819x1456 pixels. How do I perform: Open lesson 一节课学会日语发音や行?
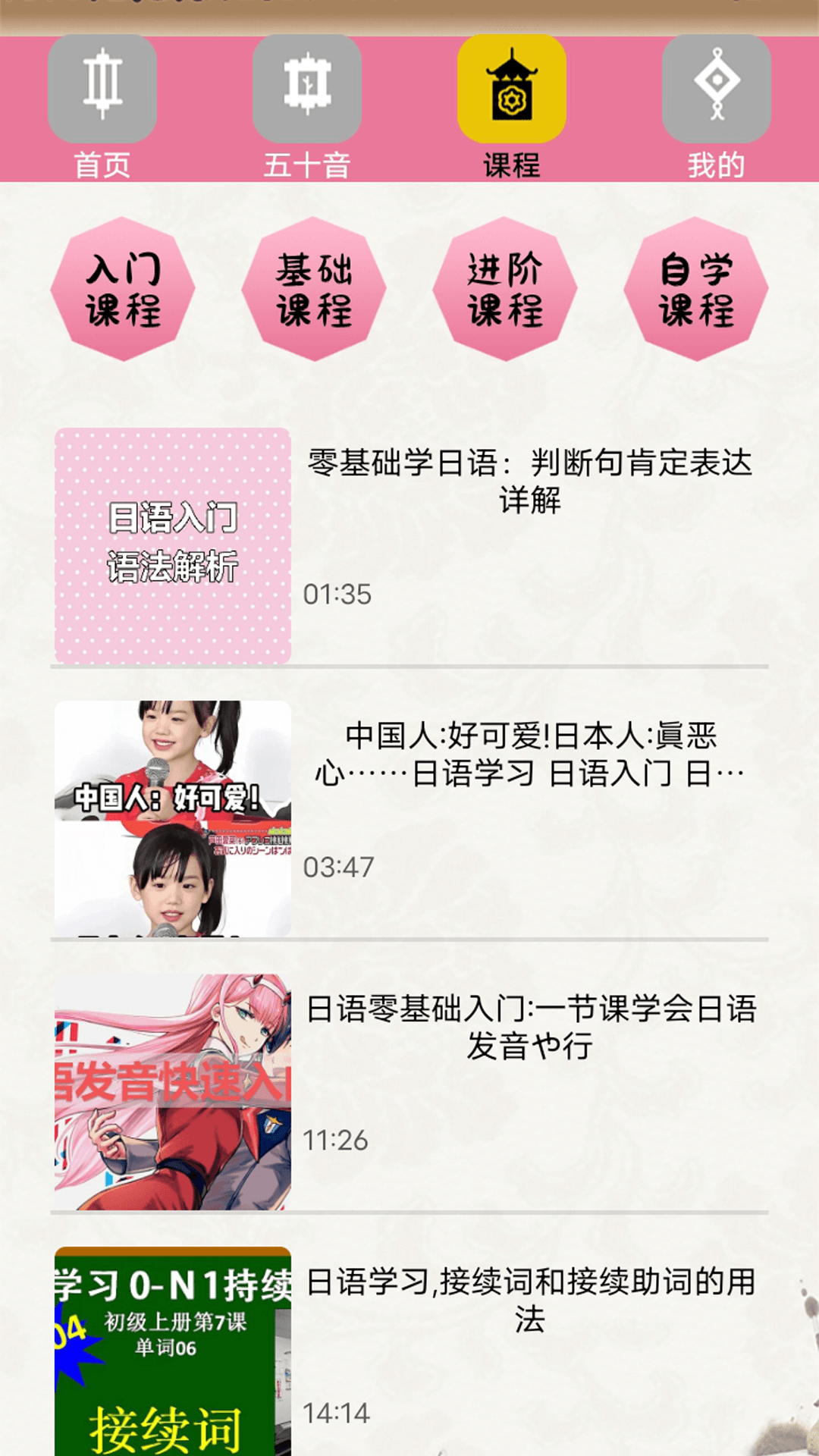[x=409, y=1092]
